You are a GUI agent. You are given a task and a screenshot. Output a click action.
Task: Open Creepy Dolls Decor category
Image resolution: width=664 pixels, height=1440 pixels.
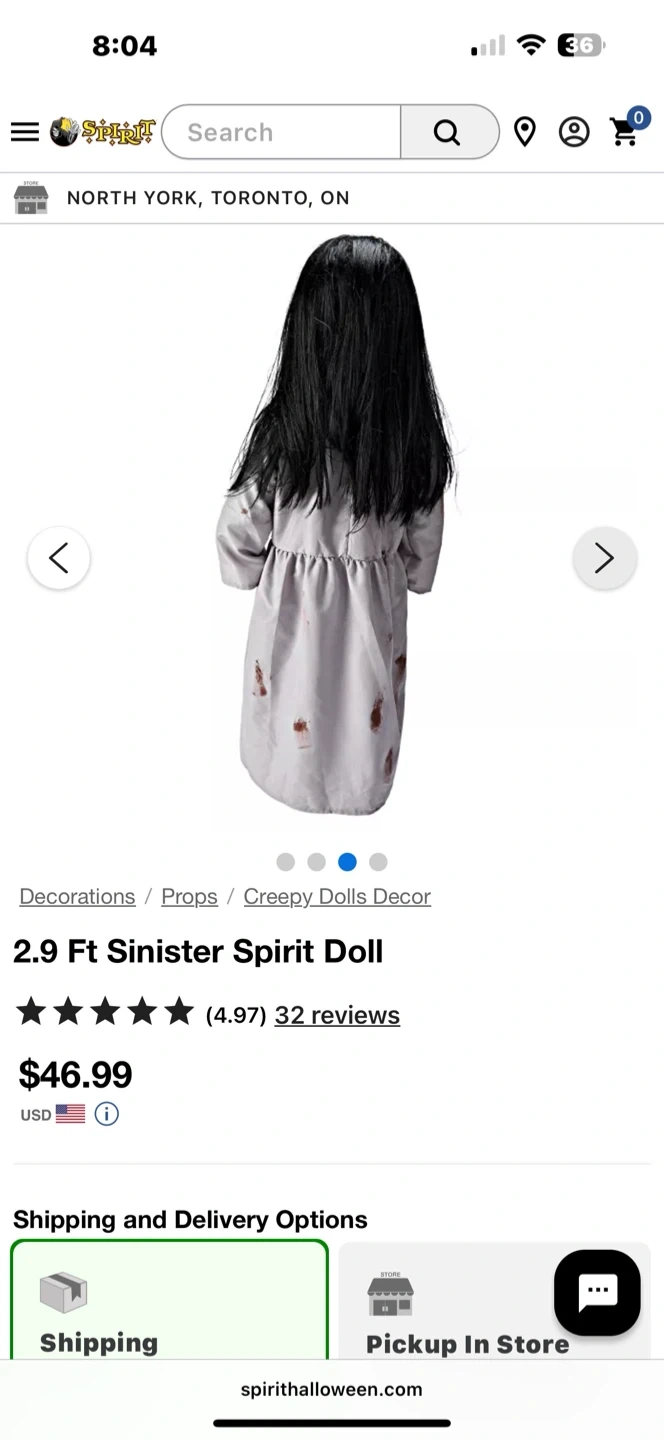pos(337,897)
